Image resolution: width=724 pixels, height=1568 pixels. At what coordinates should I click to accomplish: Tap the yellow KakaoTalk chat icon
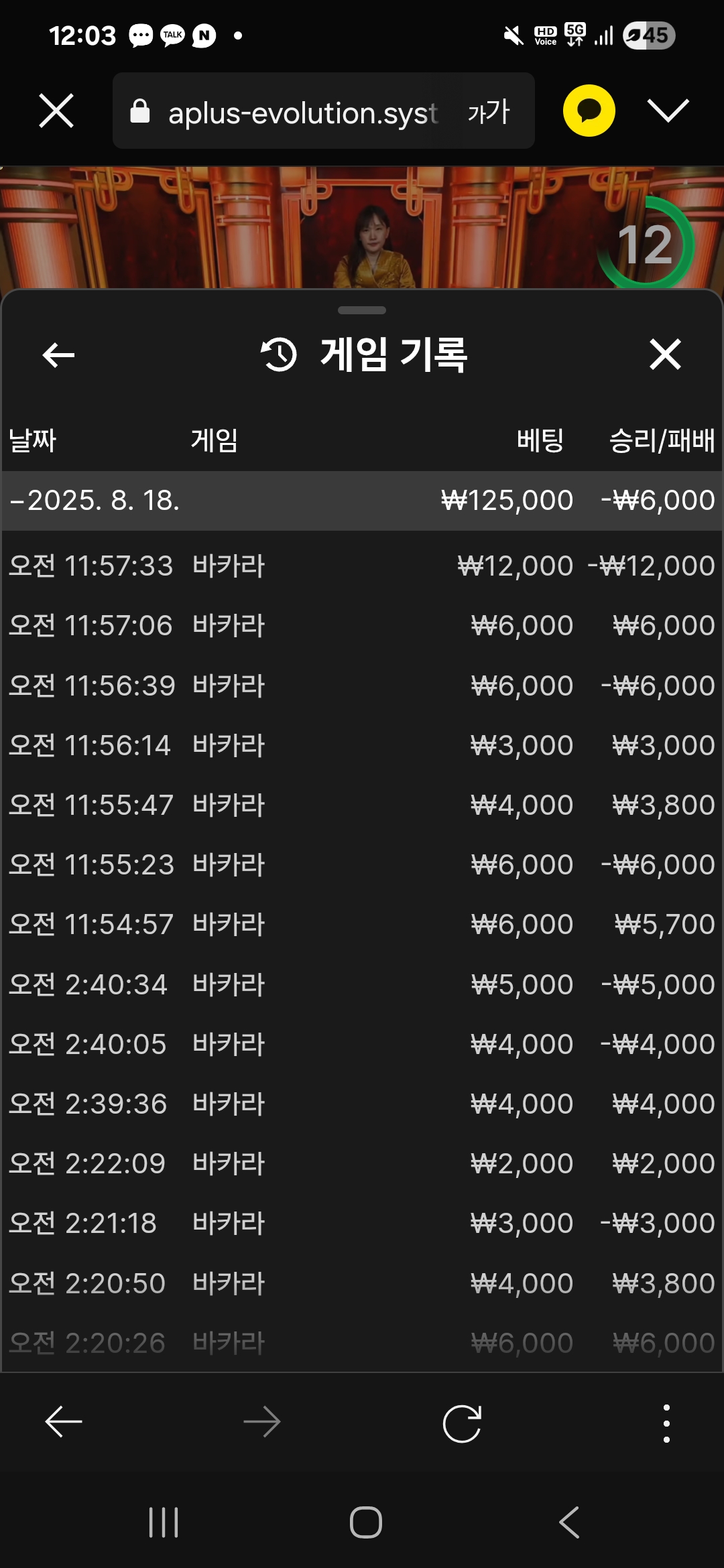click(x=589, y=111)
